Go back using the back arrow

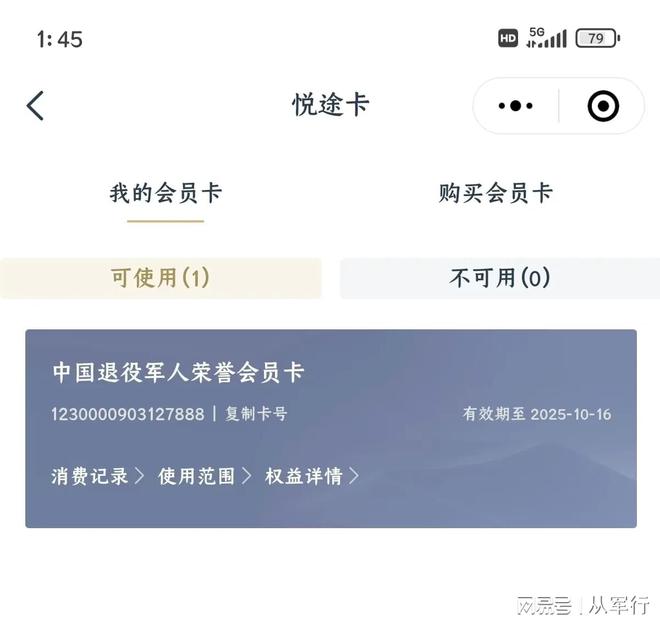[x=36, y=106]
